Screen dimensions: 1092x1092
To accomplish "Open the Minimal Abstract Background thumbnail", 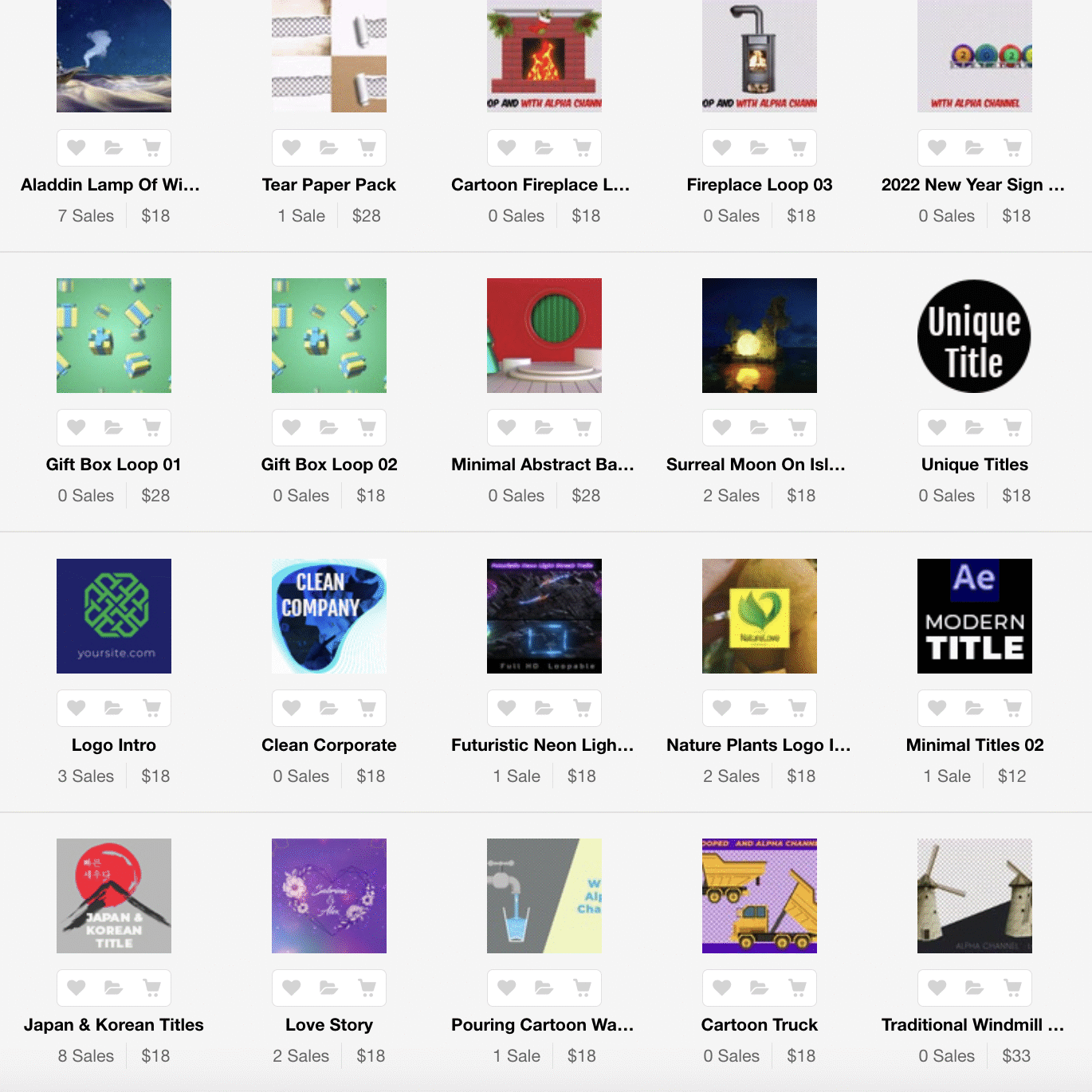I will 544,336.
